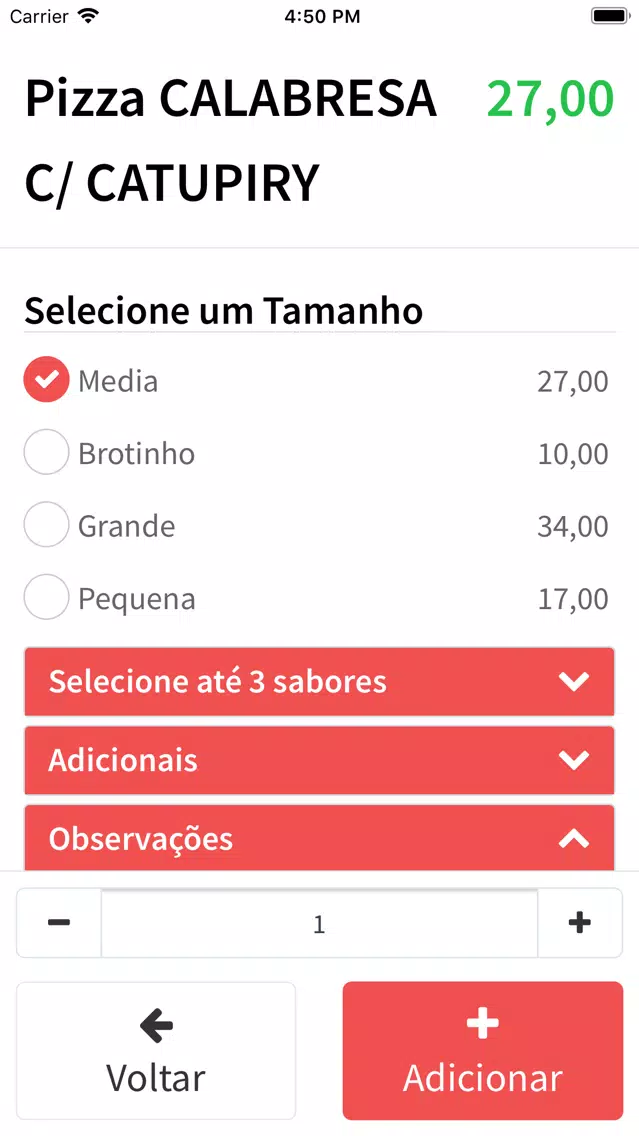Expand the Selecione até 3 sabores section
Image resolution: width=639 pixels, height=1136 pixels.
click(x=320, y=682)
